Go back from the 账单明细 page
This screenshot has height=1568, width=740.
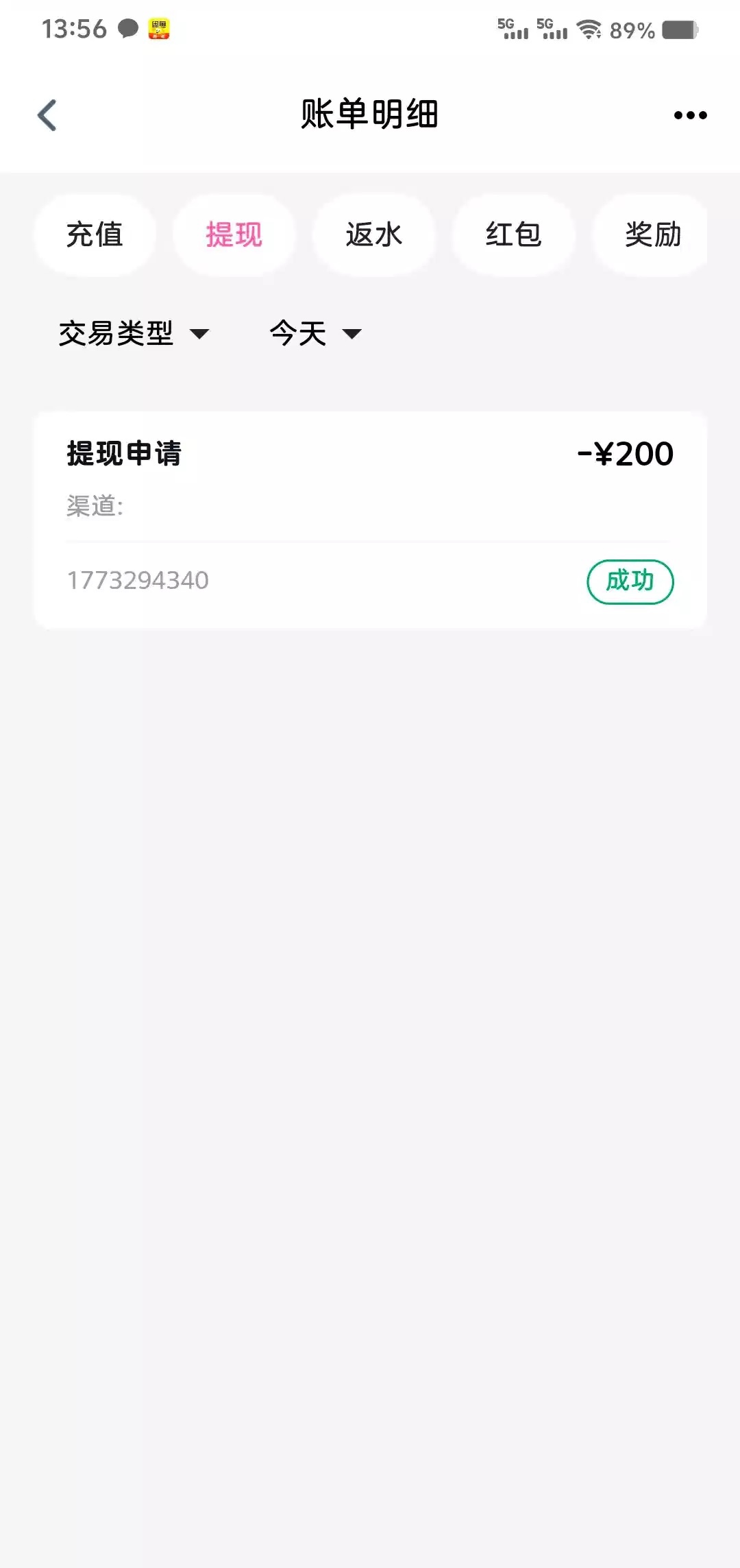47,114
